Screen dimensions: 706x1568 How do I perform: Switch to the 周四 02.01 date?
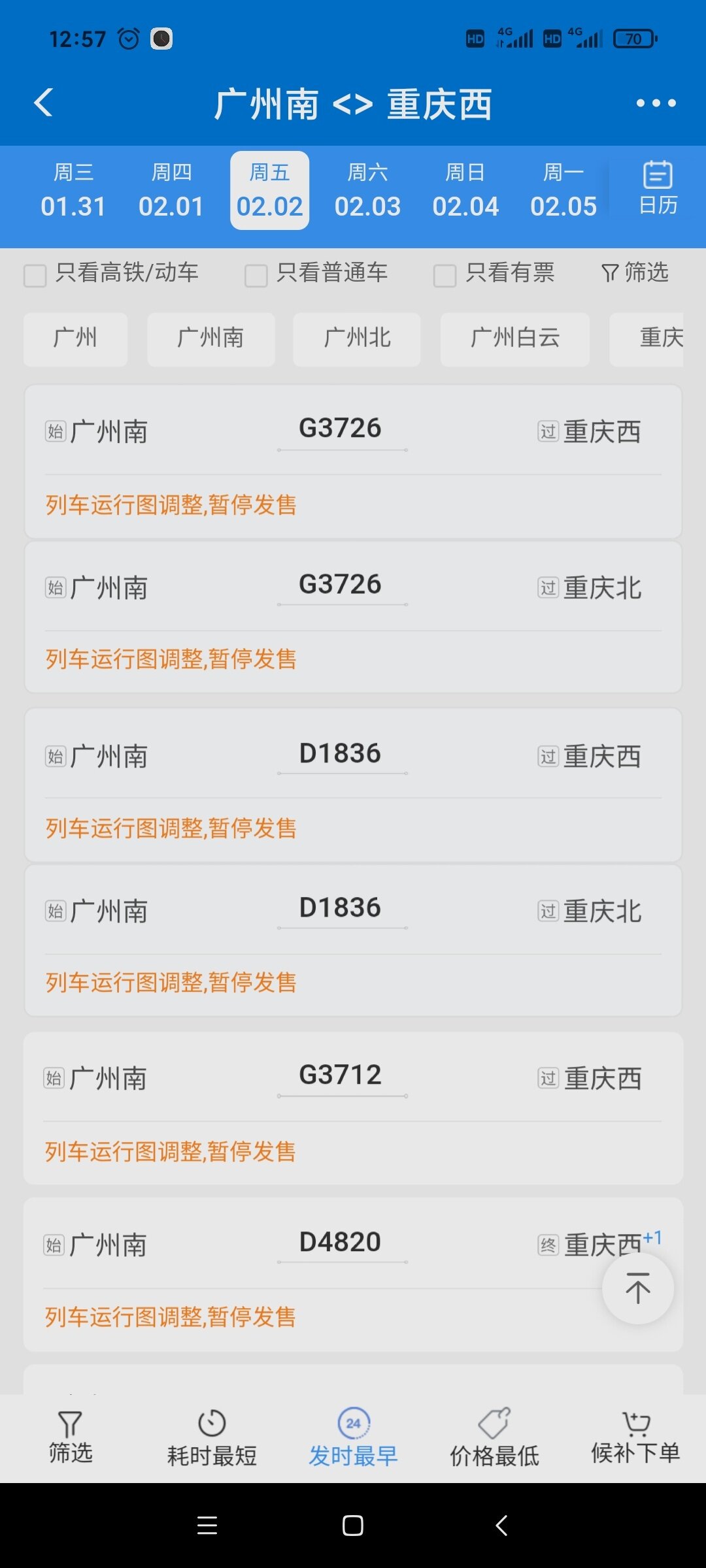tap(171, 191)
